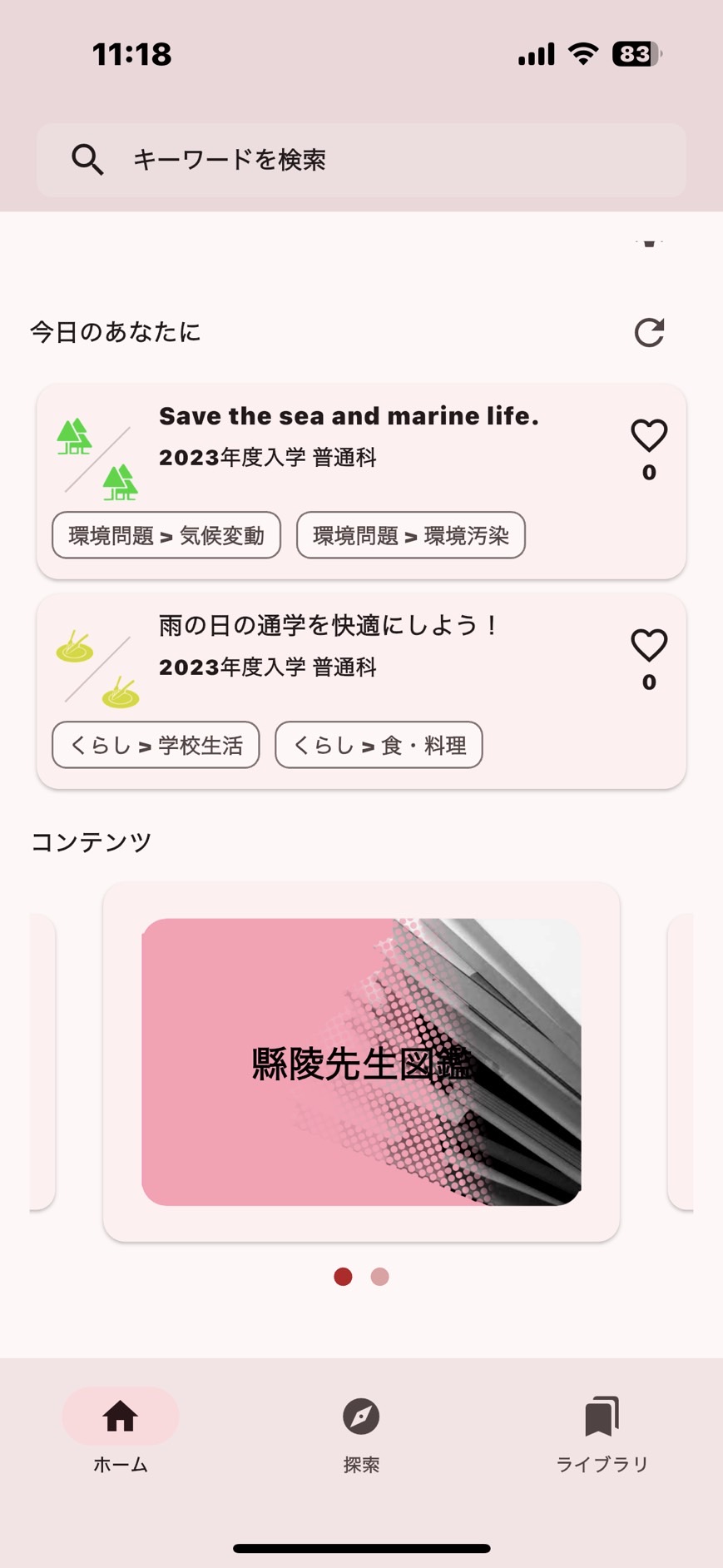723x1568 pixels.
Task: Tap the キーワードを検索 search field
Action: point(361,160)
